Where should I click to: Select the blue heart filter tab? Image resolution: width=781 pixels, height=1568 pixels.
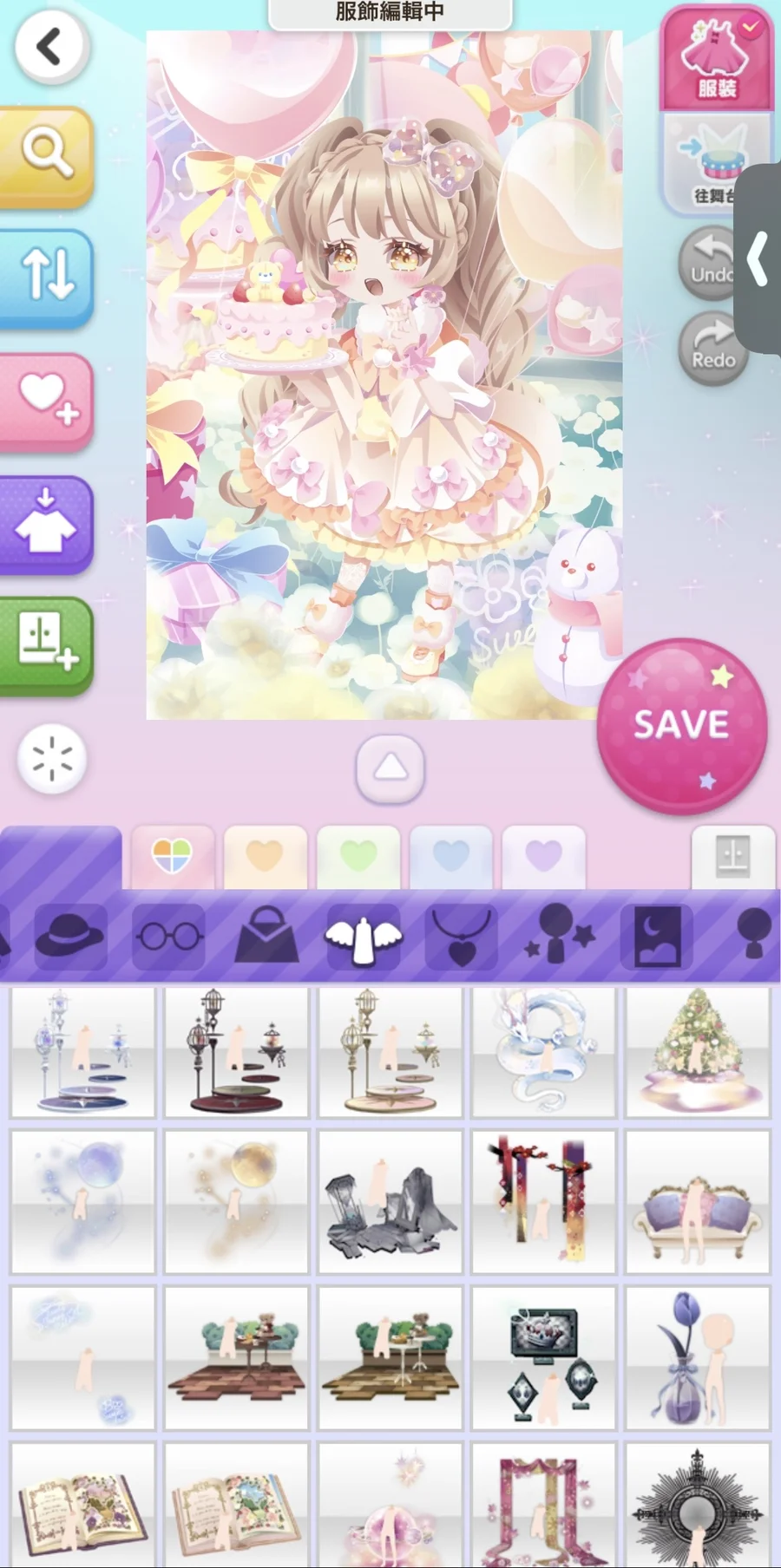tap(451, 857)
